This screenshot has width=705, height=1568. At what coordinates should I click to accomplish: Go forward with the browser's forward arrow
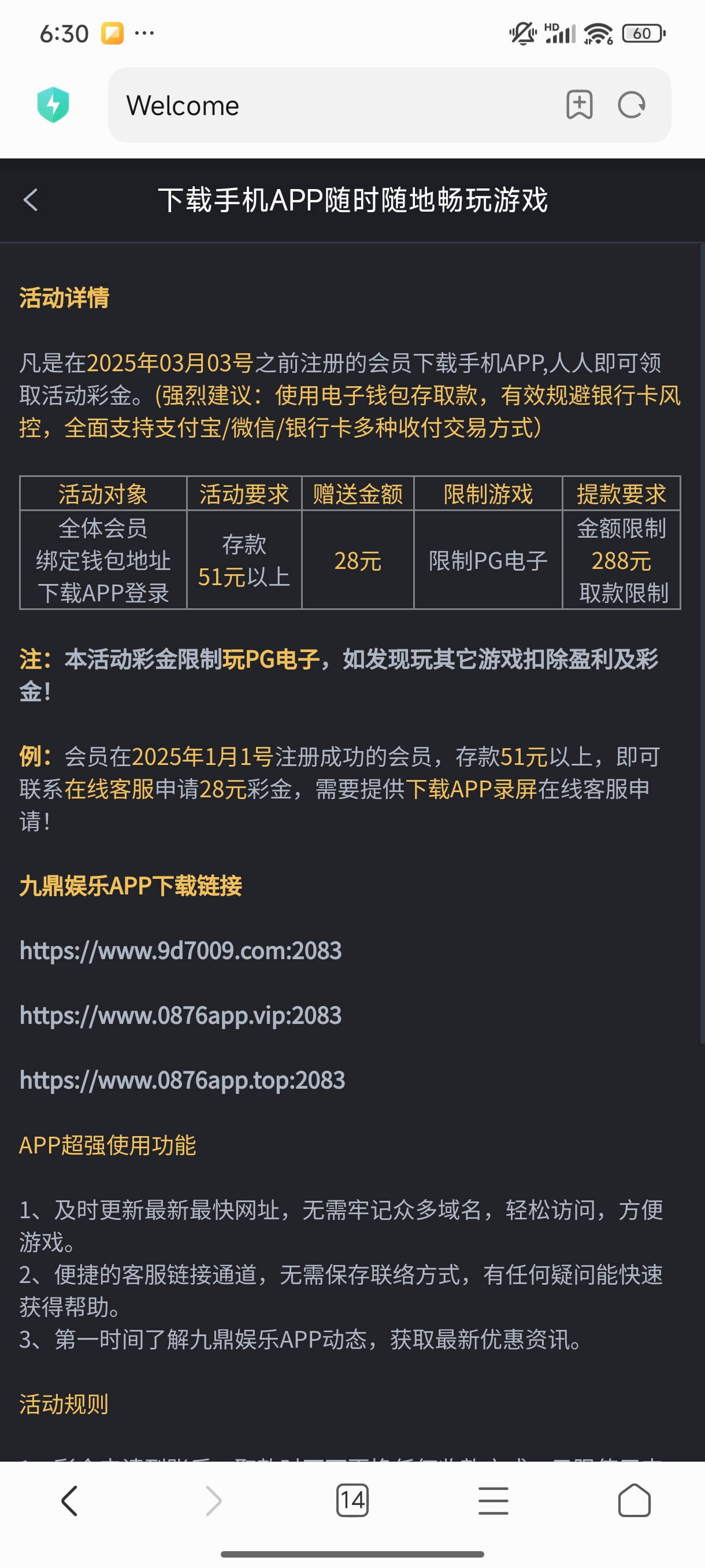coord(213,1500)
